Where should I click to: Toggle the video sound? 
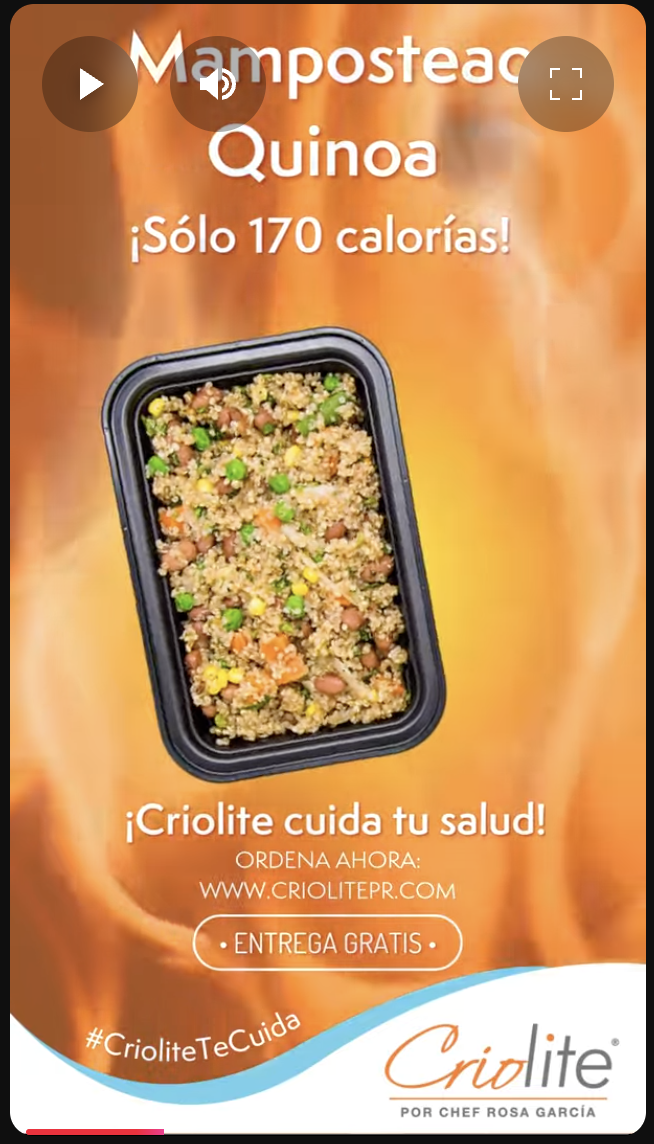pyautogui.click(x=217, y=84)
